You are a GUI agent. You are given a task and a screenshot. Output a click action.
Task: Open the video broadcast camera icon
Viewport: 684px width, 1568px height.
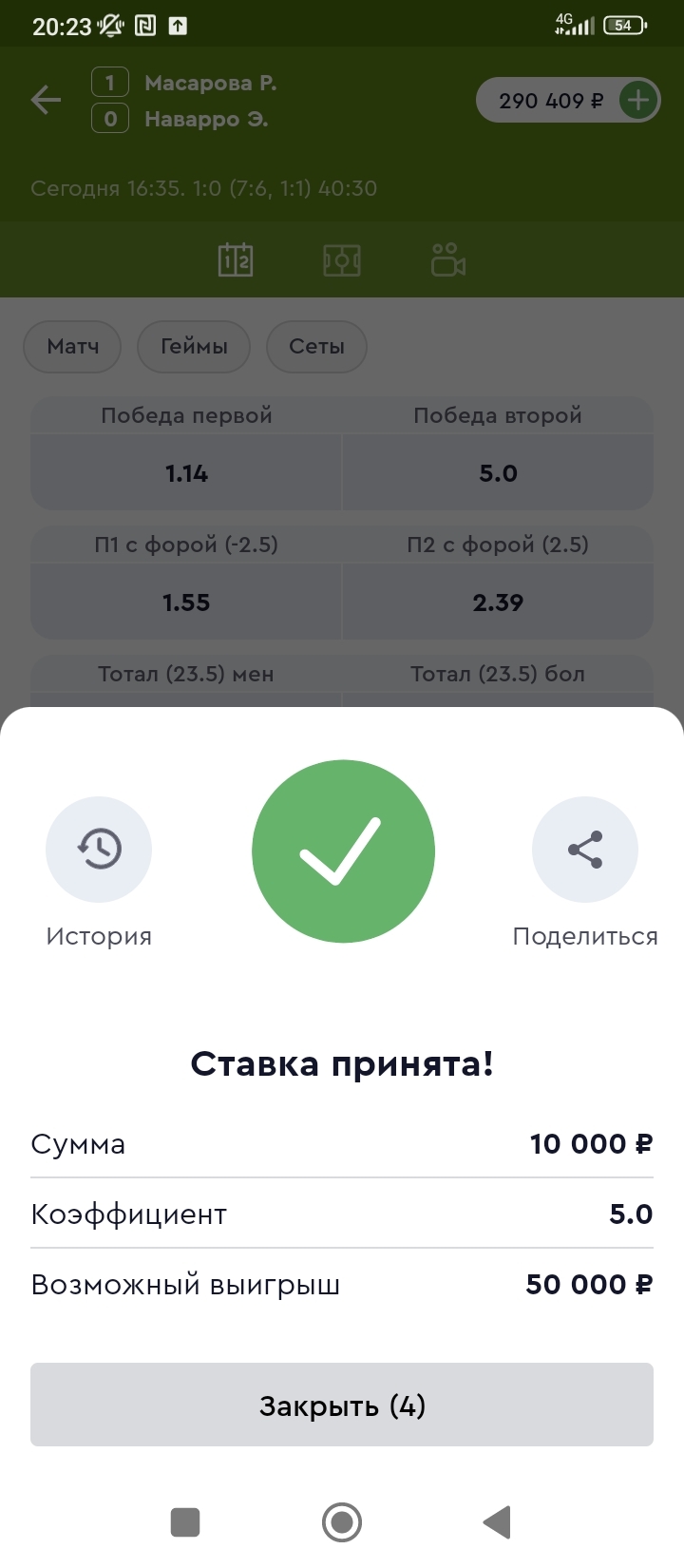point(447,259)
